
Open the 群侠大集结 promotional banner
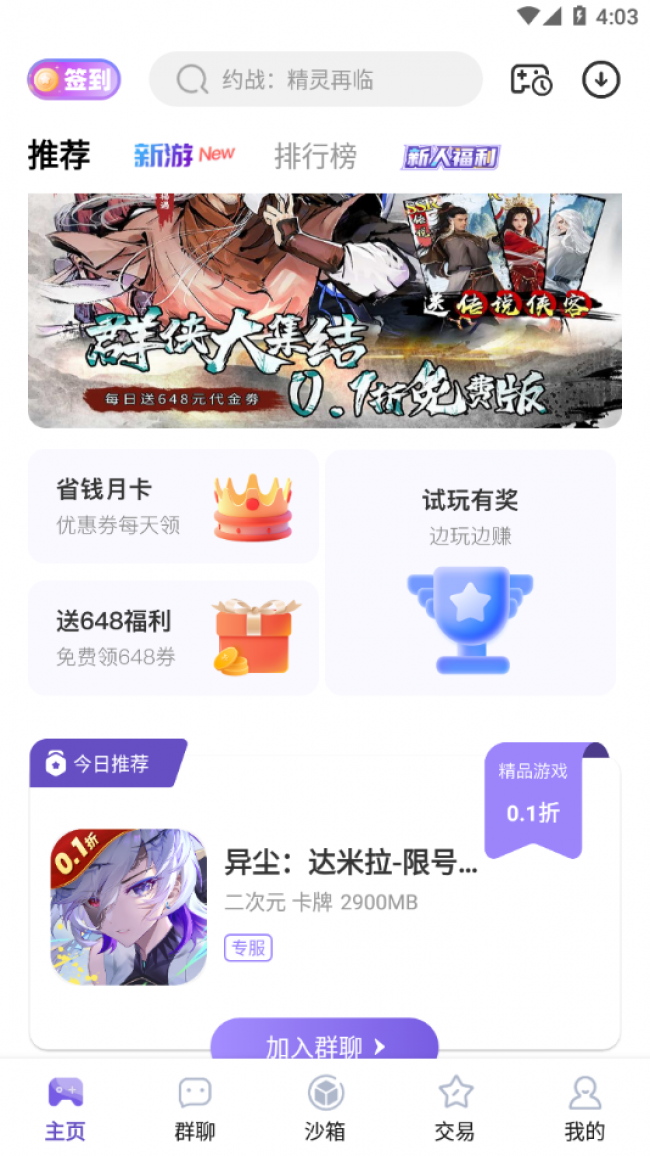(324, 310)
